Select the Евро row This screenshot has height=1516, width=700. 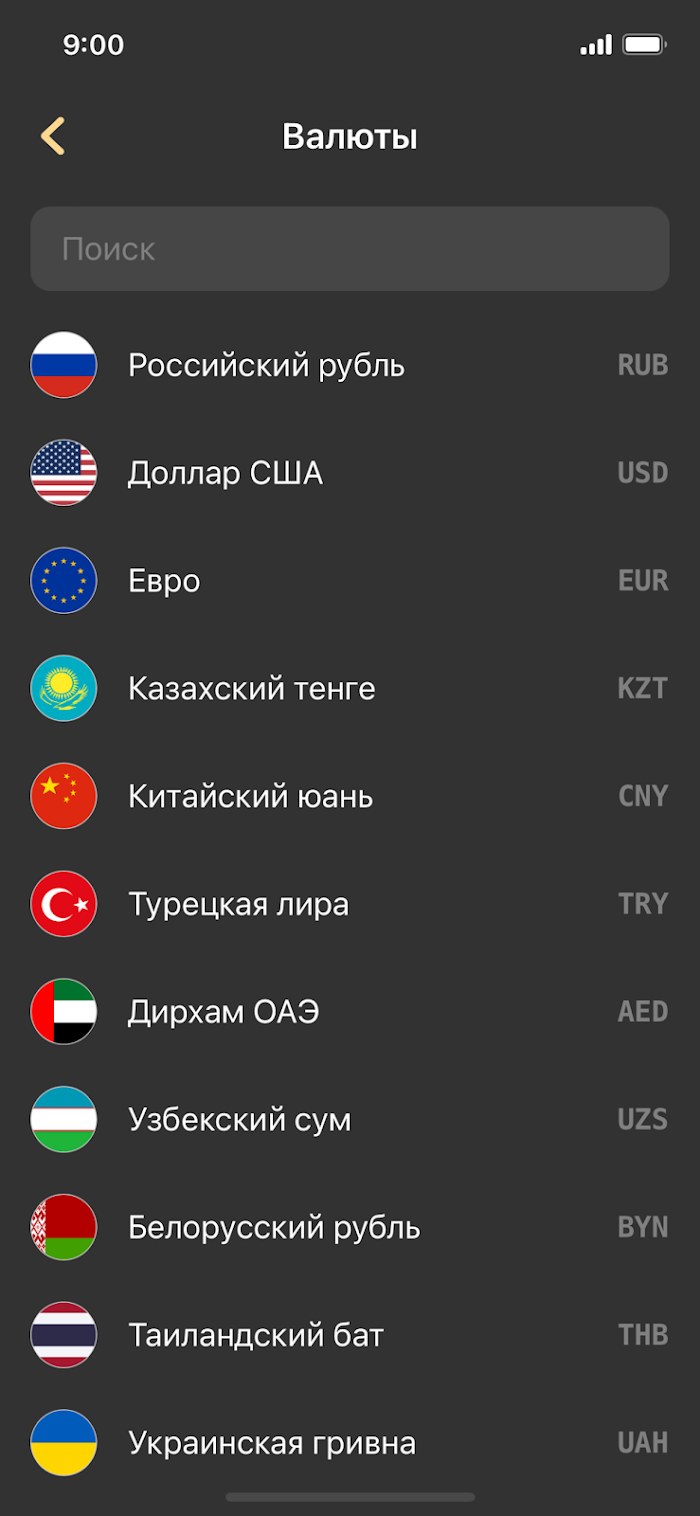[x=350, y=581]
